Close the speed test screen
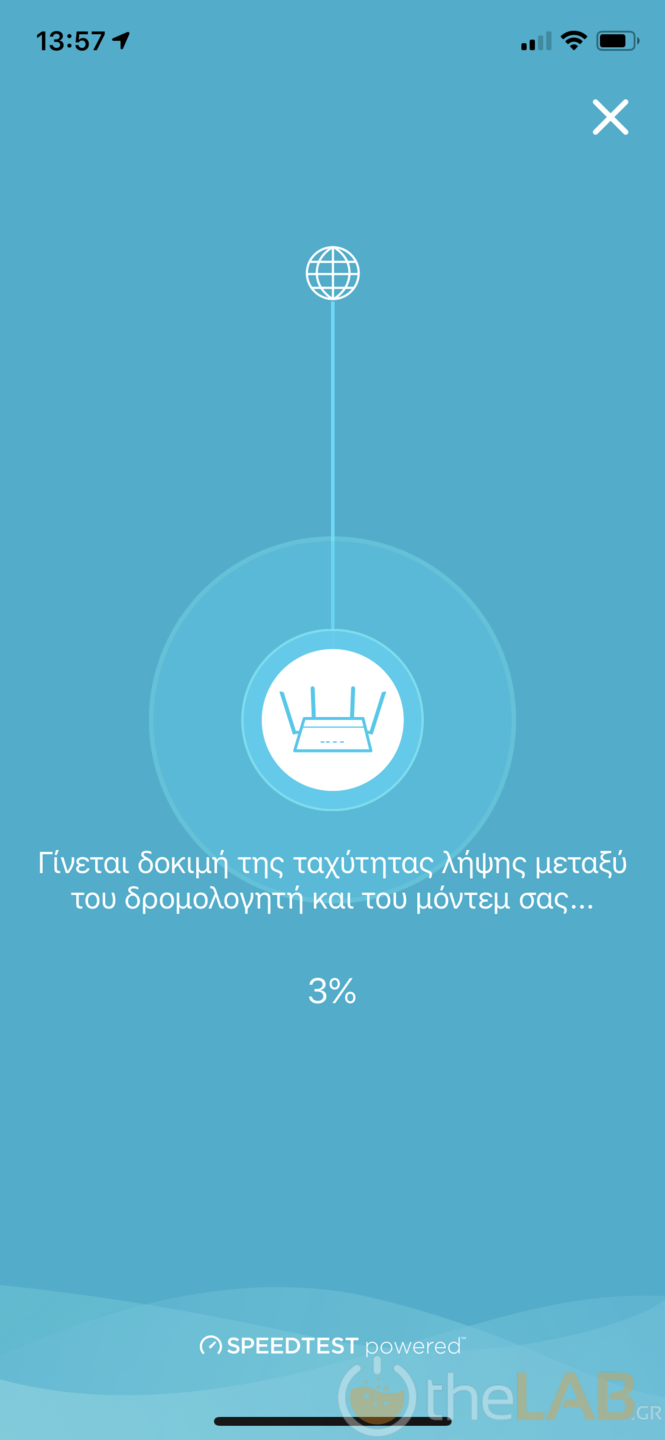This screenshot has height=1440, width=665. tap(610, 117)
